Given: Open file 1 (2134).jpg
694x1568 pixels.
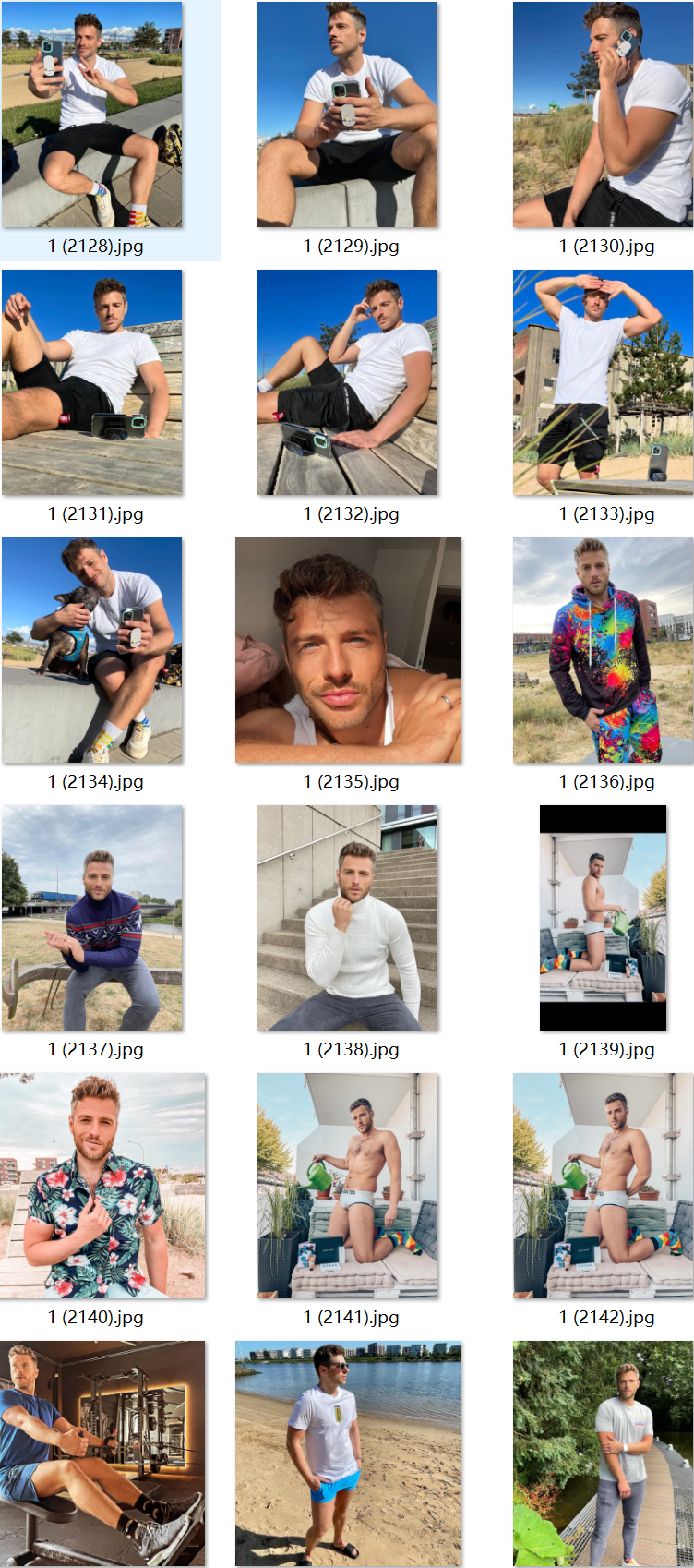Looking at the screenshot, I should pos(92,650).
